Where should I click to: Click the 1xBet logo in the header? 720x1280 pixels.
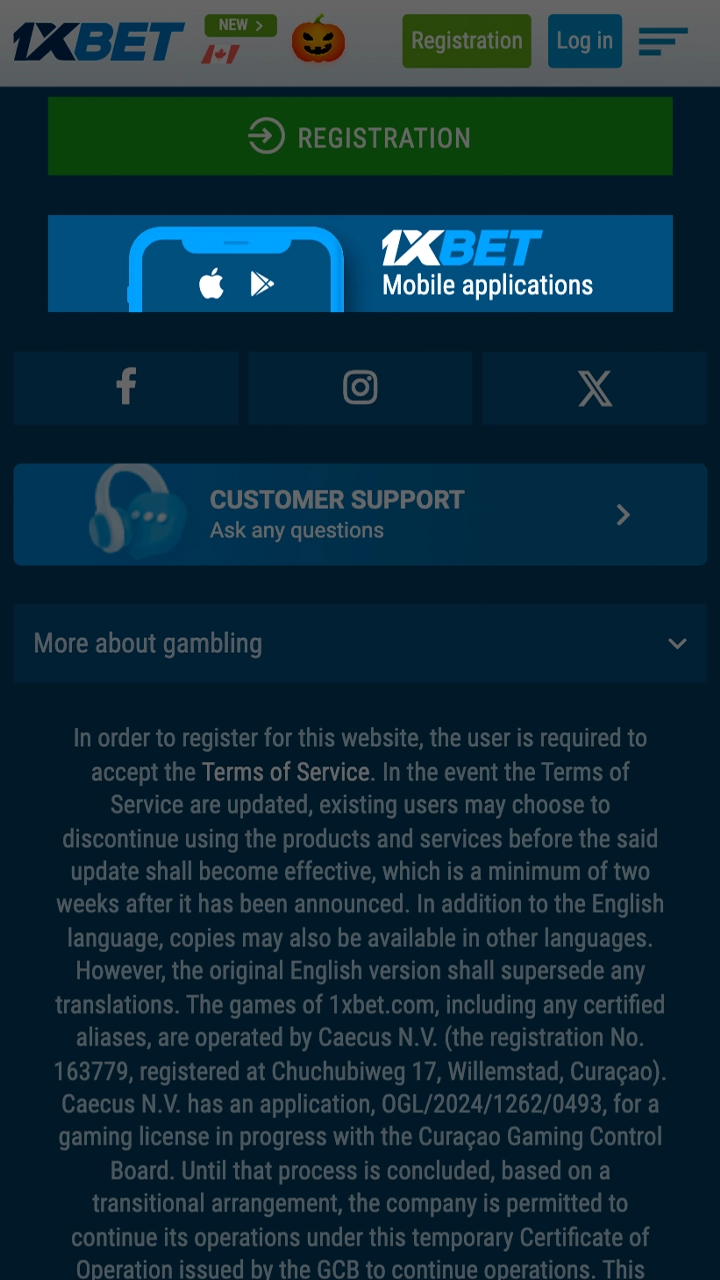click(95, 42)
